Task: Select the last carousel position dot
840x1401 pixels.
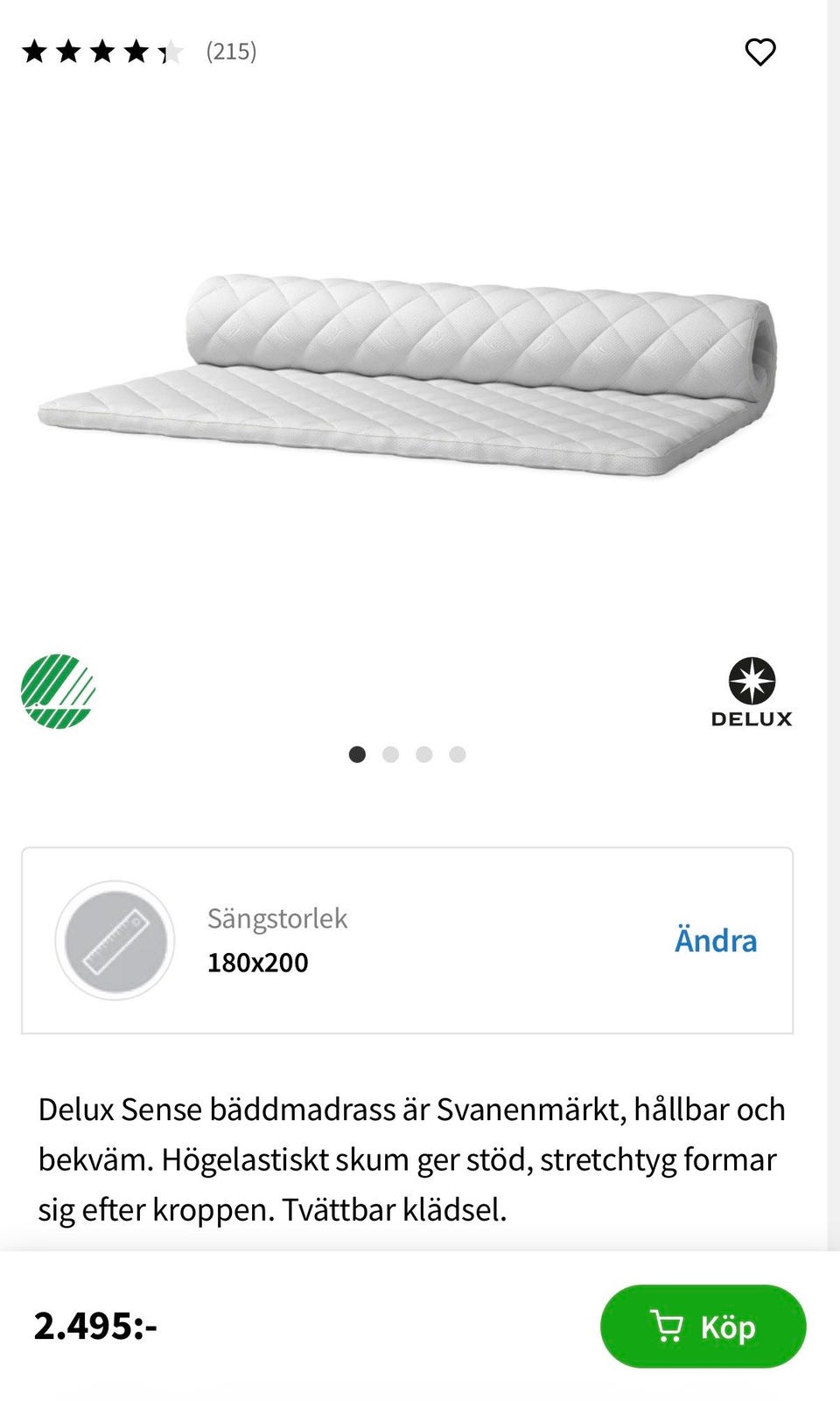Action: pos(458,754)
